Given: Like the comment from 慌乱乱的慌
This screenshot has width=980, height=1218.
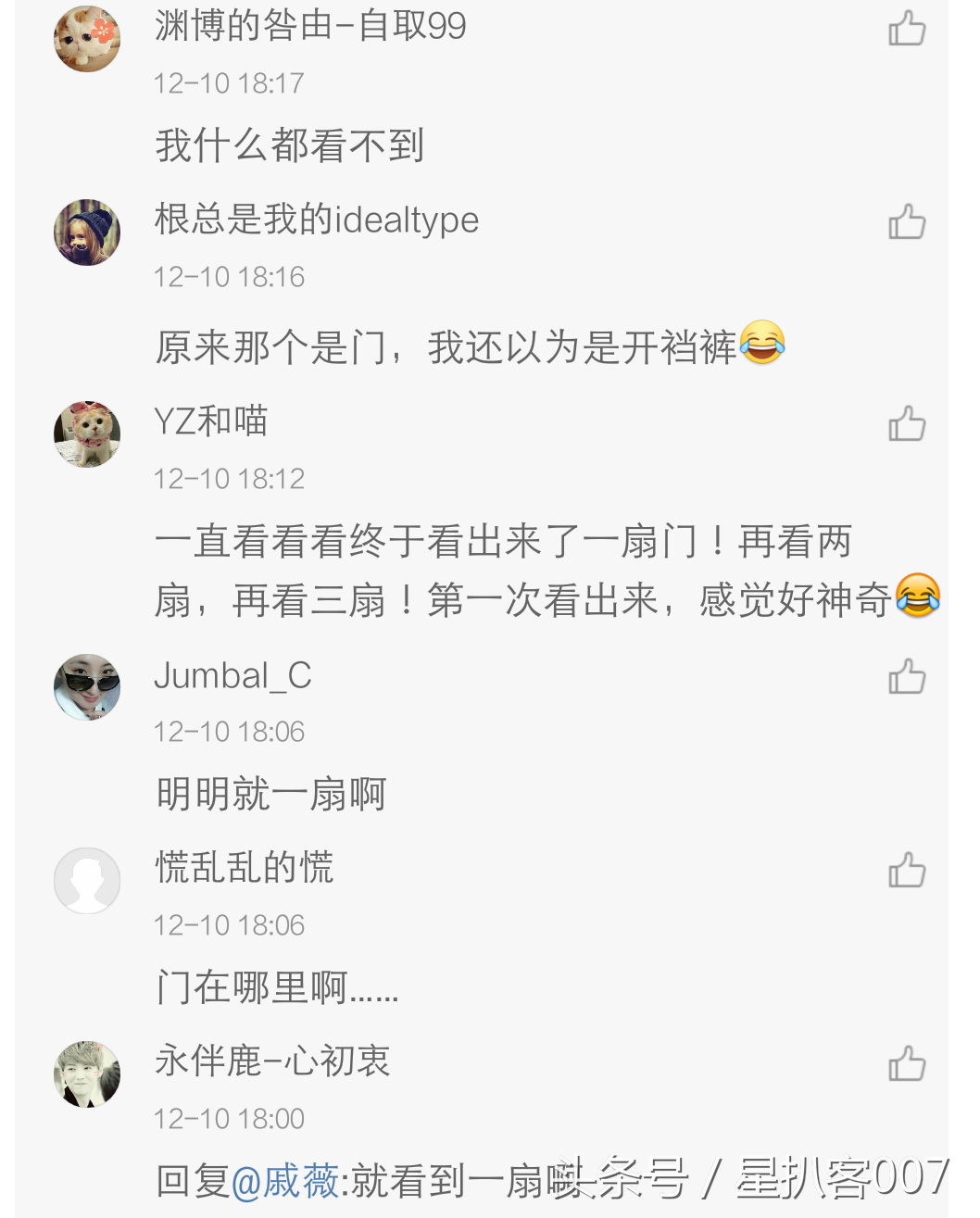Looking at the screenshot, I should point(907,871).
